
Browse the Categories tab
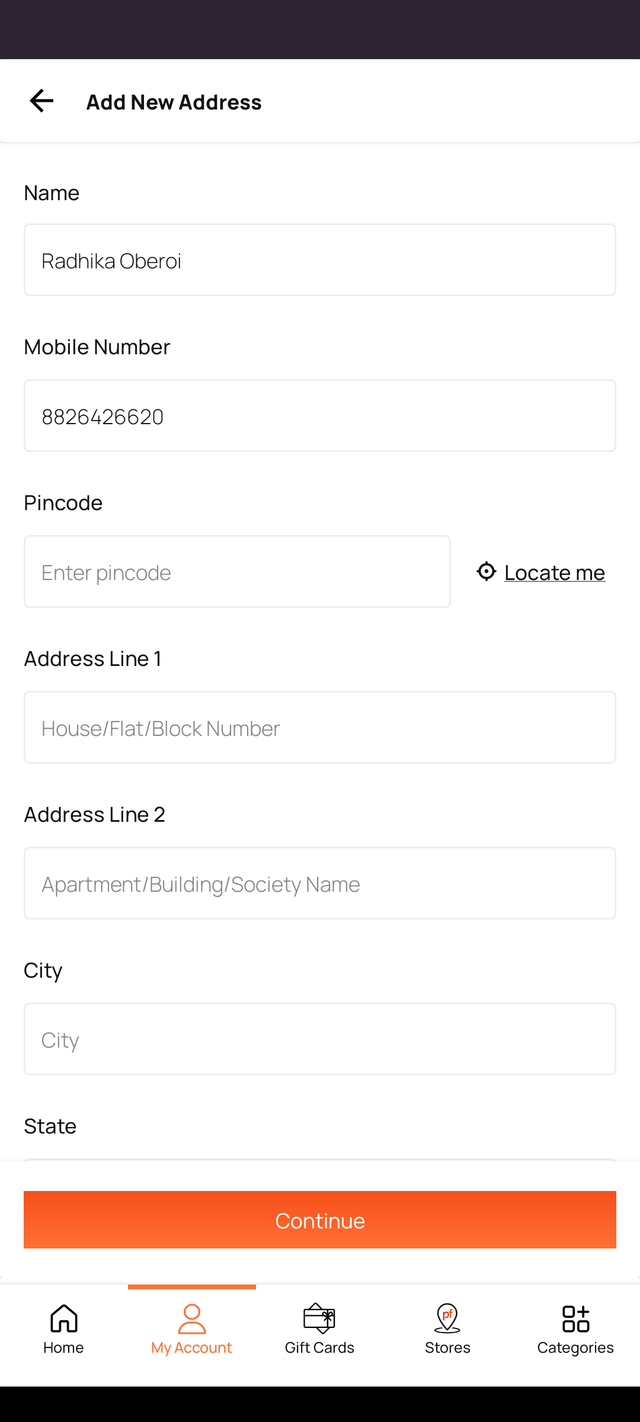pos(575,1330)
